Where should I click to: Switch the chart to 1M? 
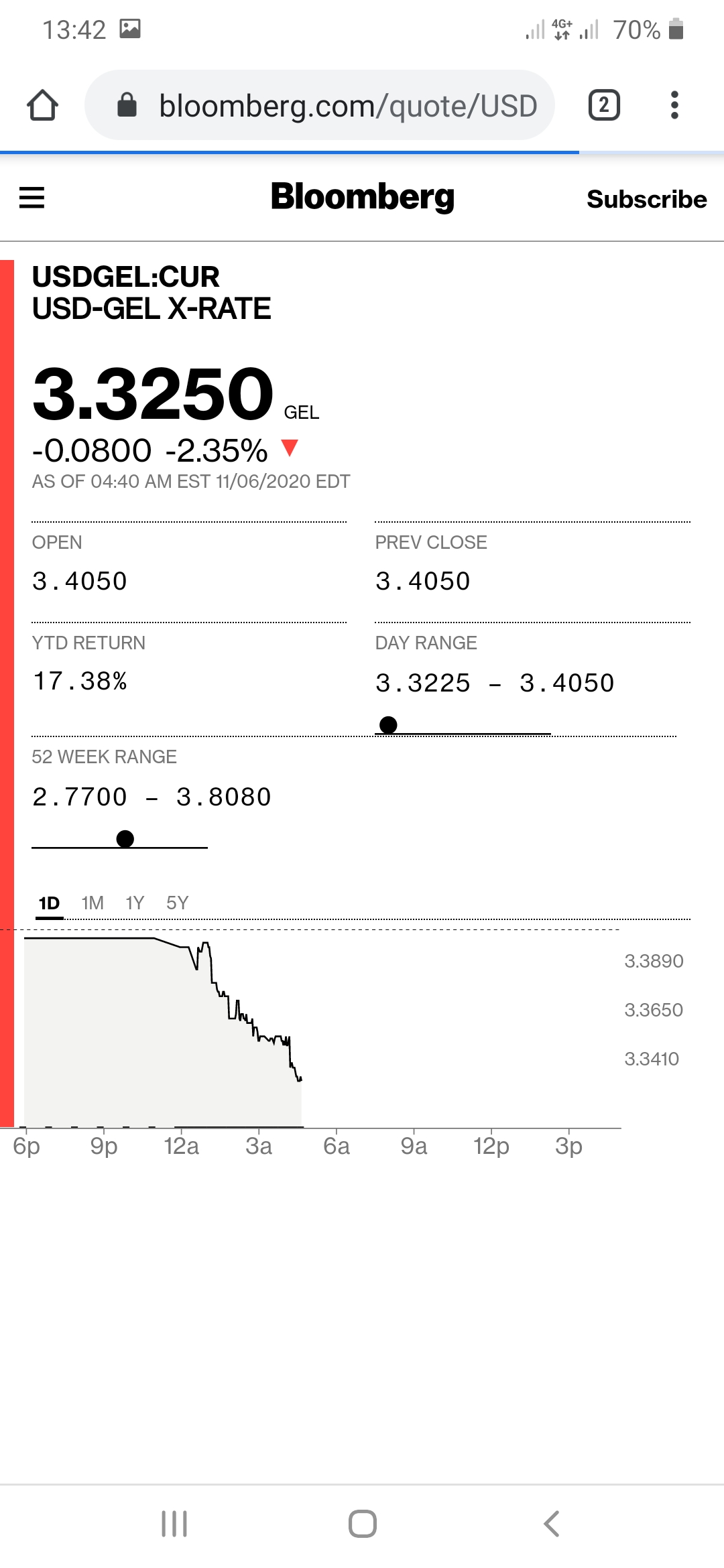tap(93, 903)
